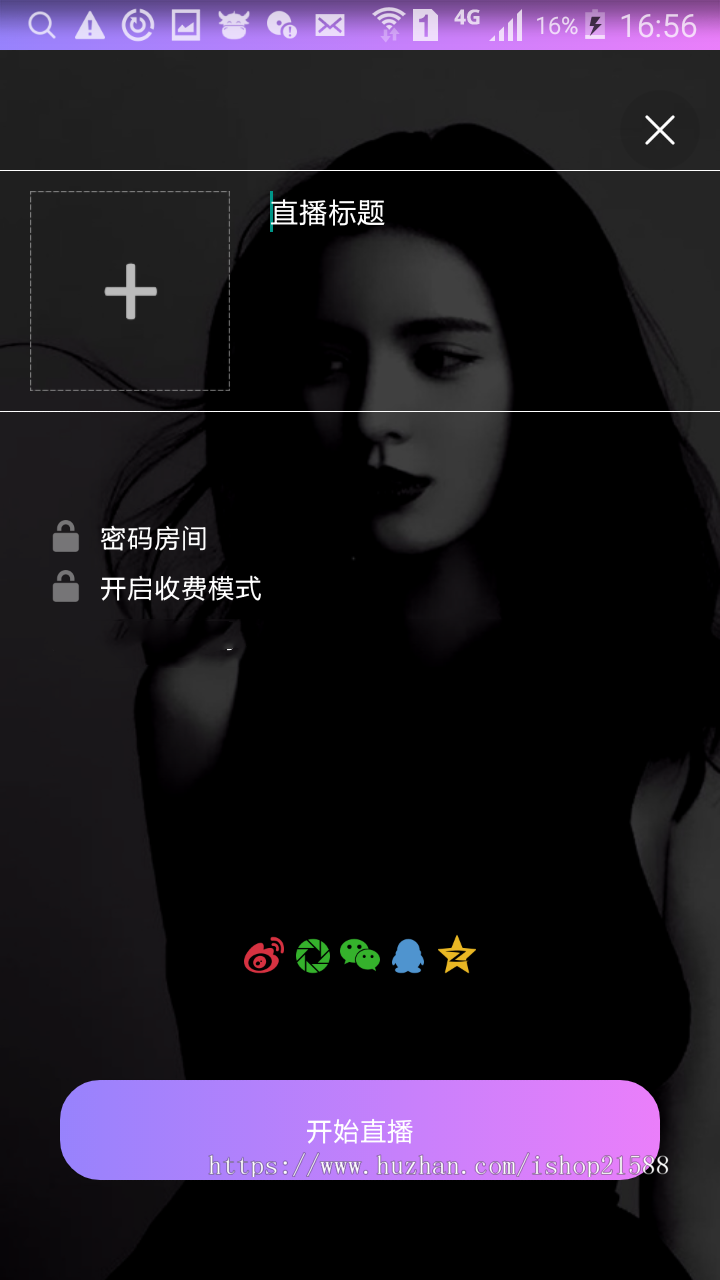Share to Tencent Weibo green icon
The image size is (720, 1280).
tap(311, 956)
